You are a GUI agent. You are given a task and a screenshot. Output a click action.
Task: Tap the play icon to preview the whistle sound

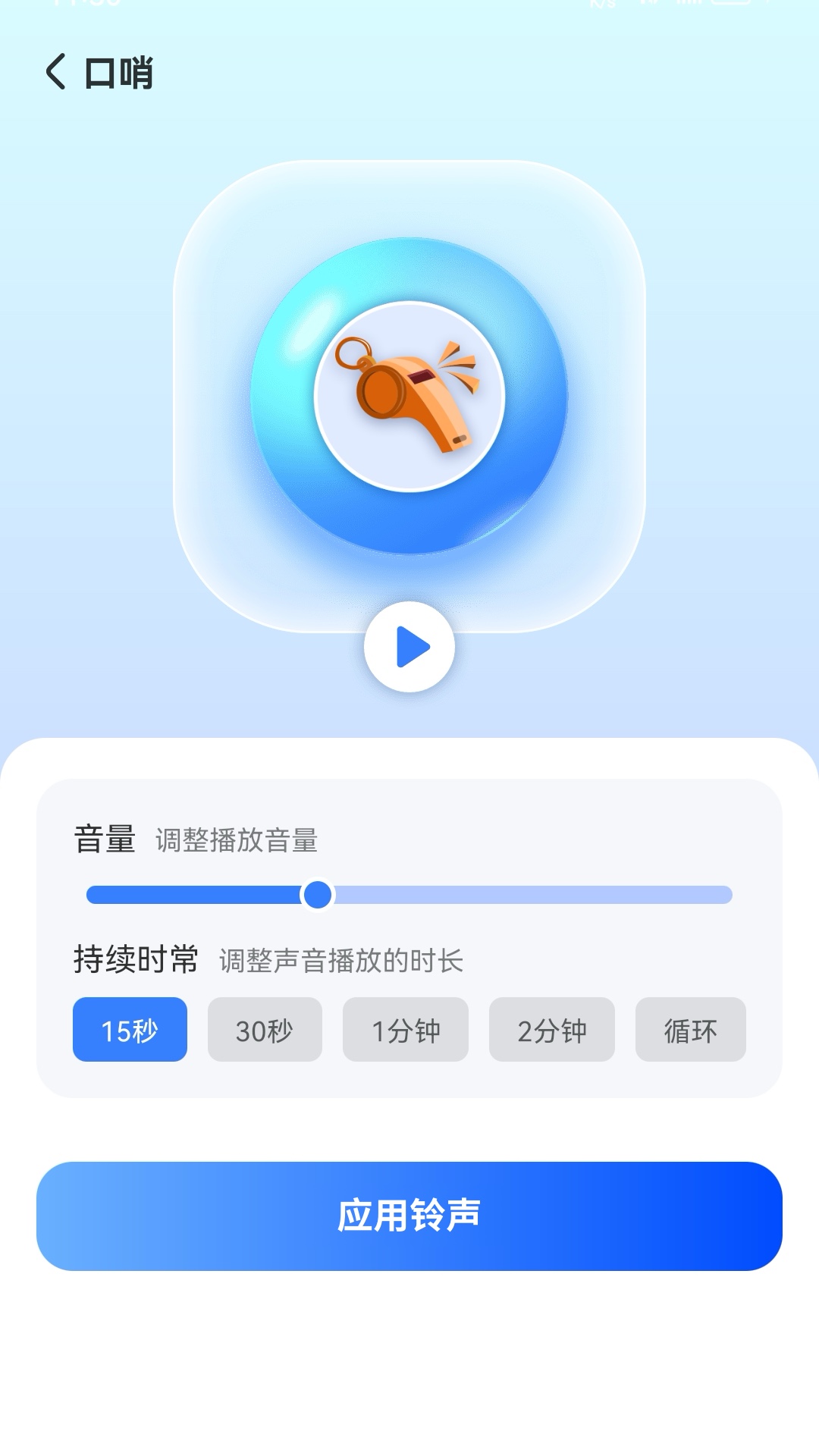(x=412, y=645)
